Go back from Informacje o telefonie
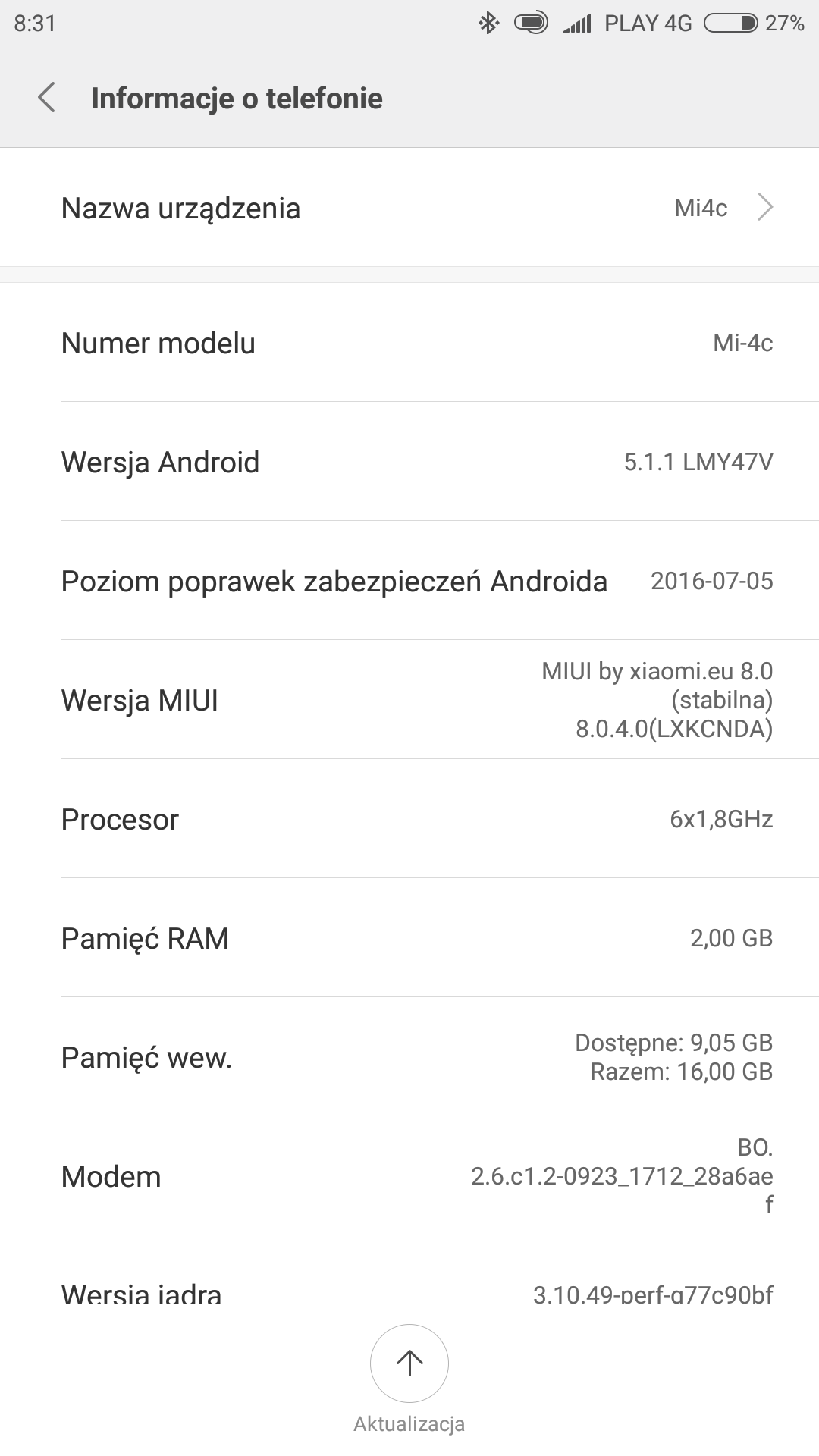Screen dimensions: 819x1456 click(x=47, y=99)
